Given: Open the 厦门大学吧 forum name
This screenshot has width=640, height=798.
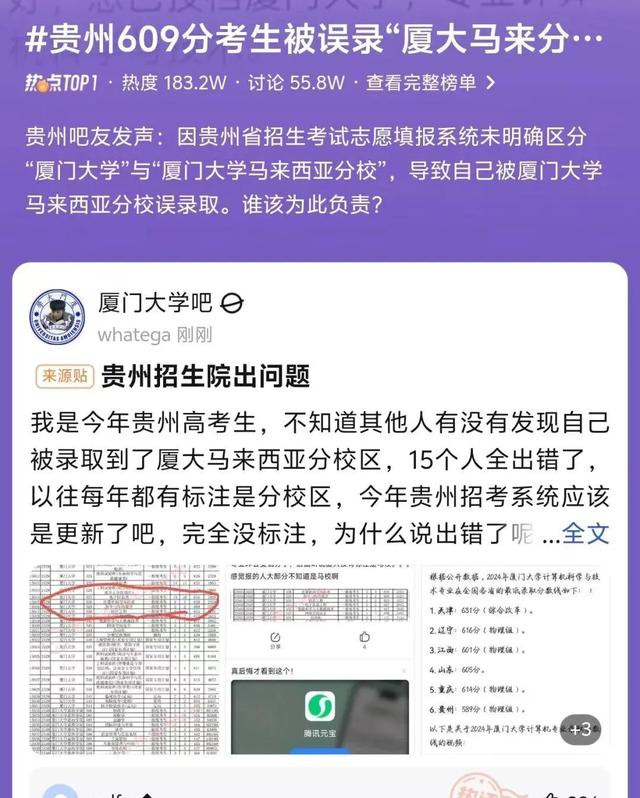Looking at the screenshot, I should click(x=156, y=302).
